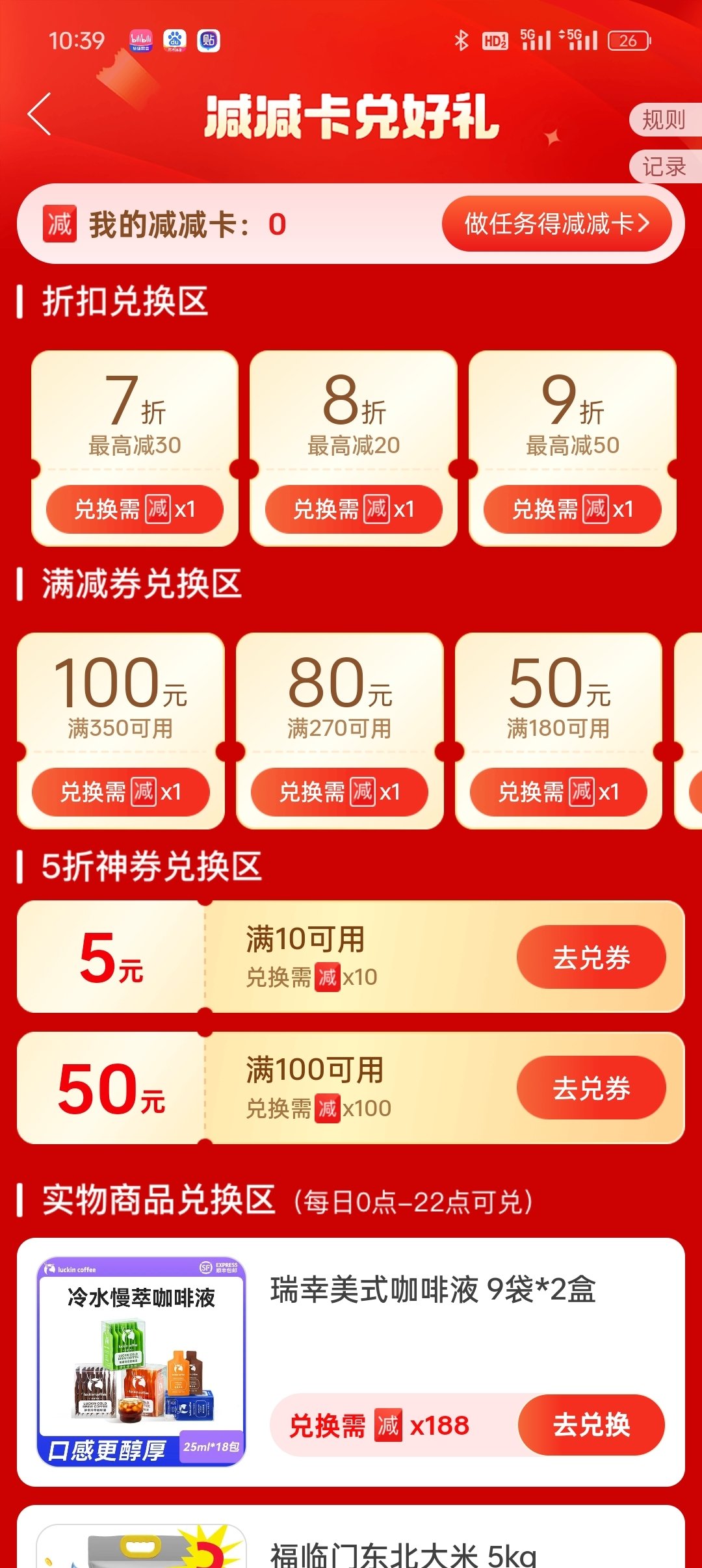702x1568 pixels.
Task: Exchange for 80元 满270可用 coupon
Action: (x=339, y=792)
